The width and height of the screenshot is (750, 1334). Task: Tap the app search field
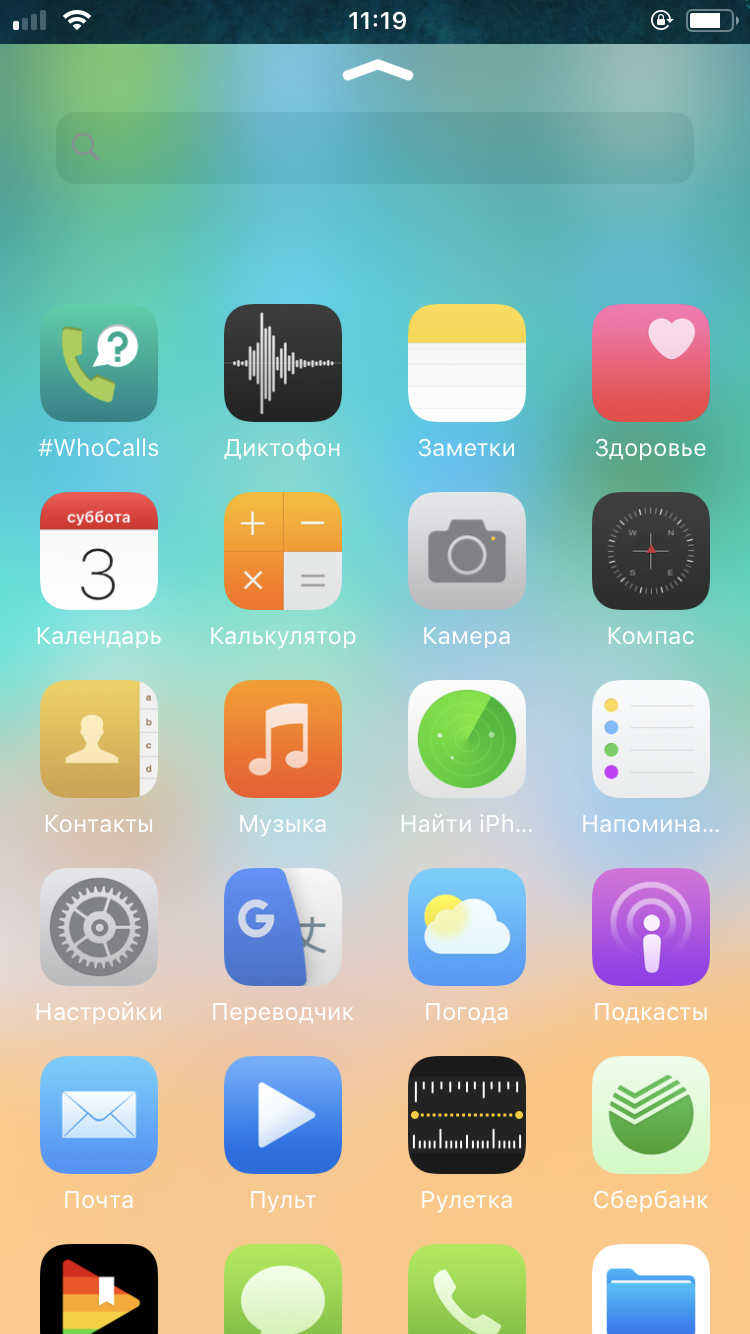[375, 148]
